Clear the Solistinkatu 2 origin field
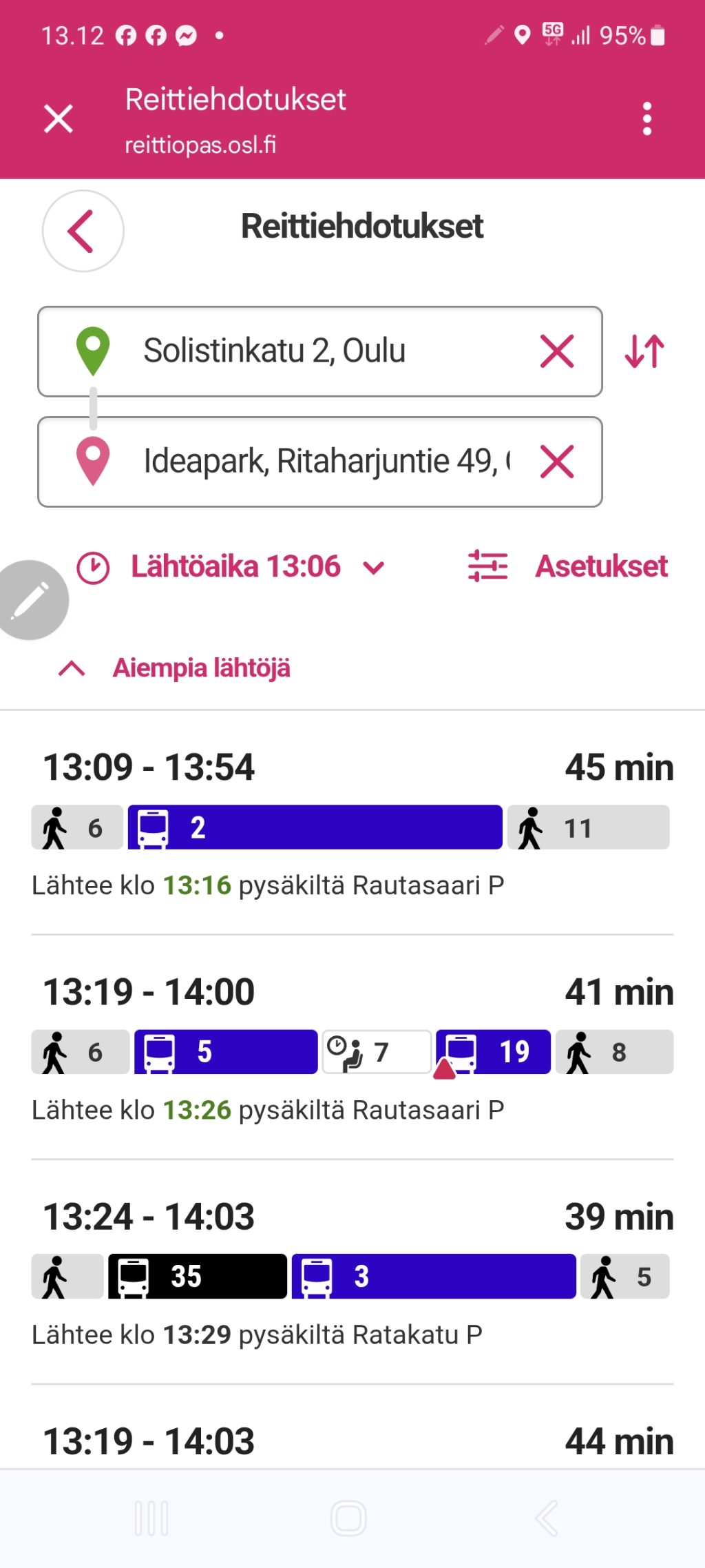 pos(557,351)
